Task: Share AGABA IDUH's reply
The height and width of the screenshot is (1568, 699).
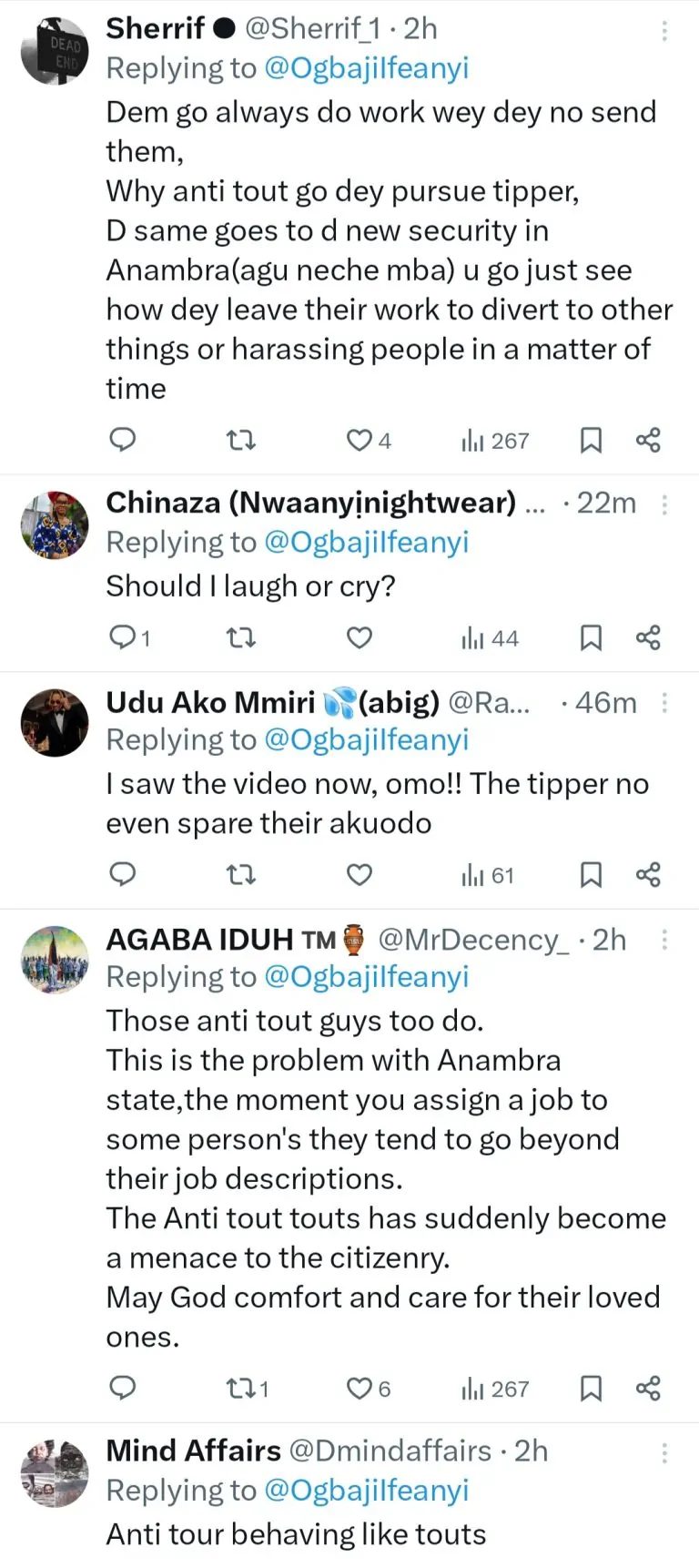Action: [x=648, y=1389]
